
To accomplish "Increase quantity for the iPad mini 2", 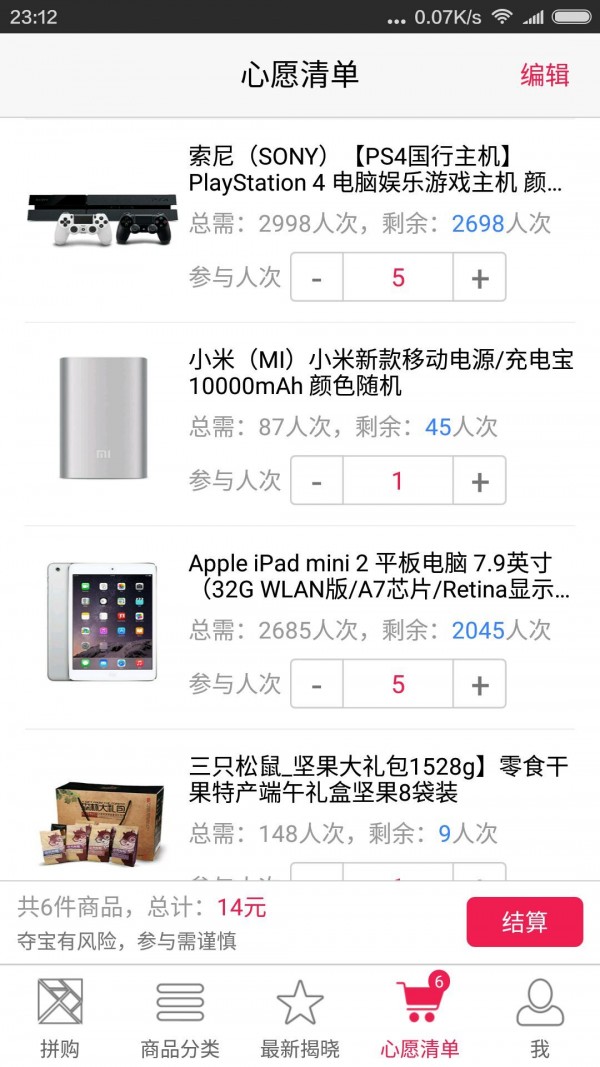I will (x=479, y=684).
